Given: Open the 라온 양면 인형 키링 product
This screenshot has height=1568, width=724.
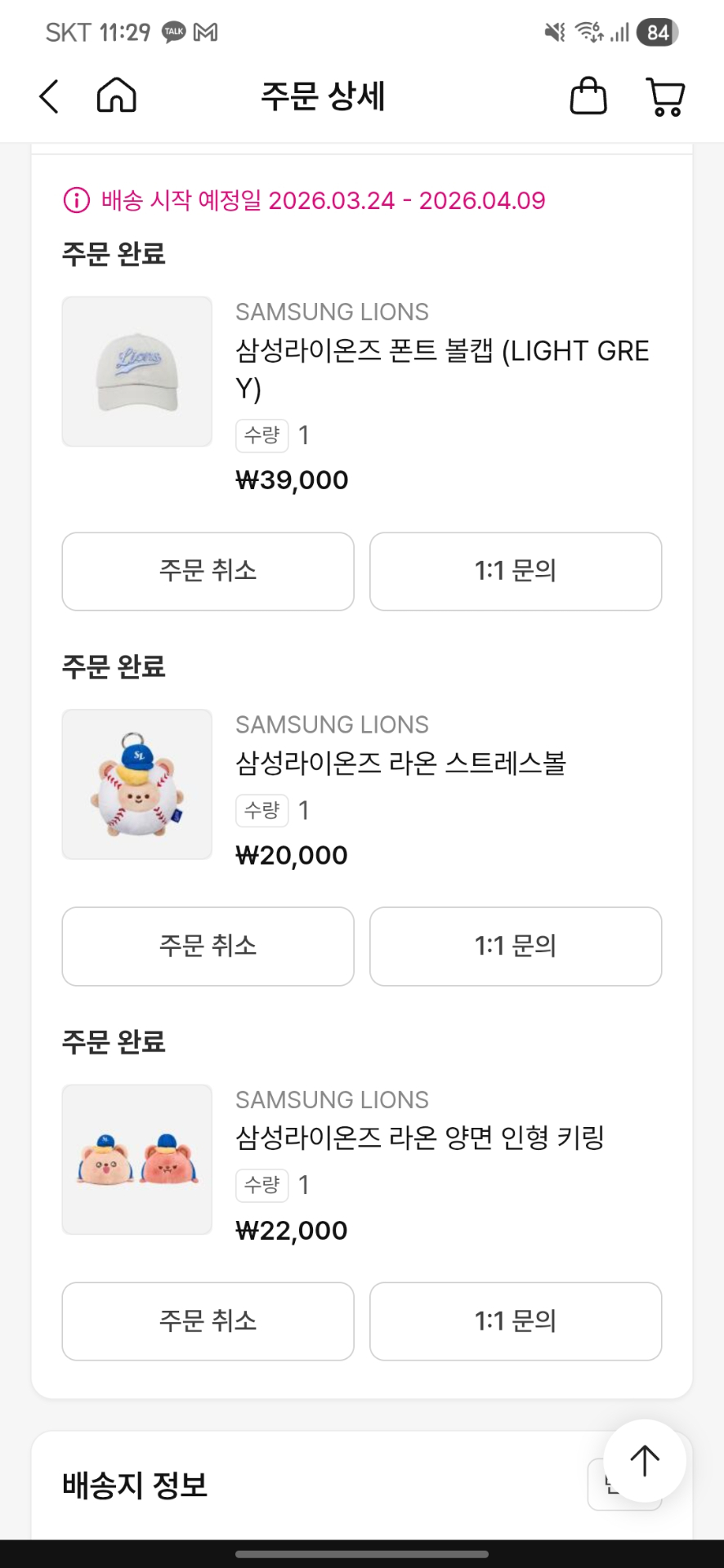Looking at the screenshot, I should 137,1159.
